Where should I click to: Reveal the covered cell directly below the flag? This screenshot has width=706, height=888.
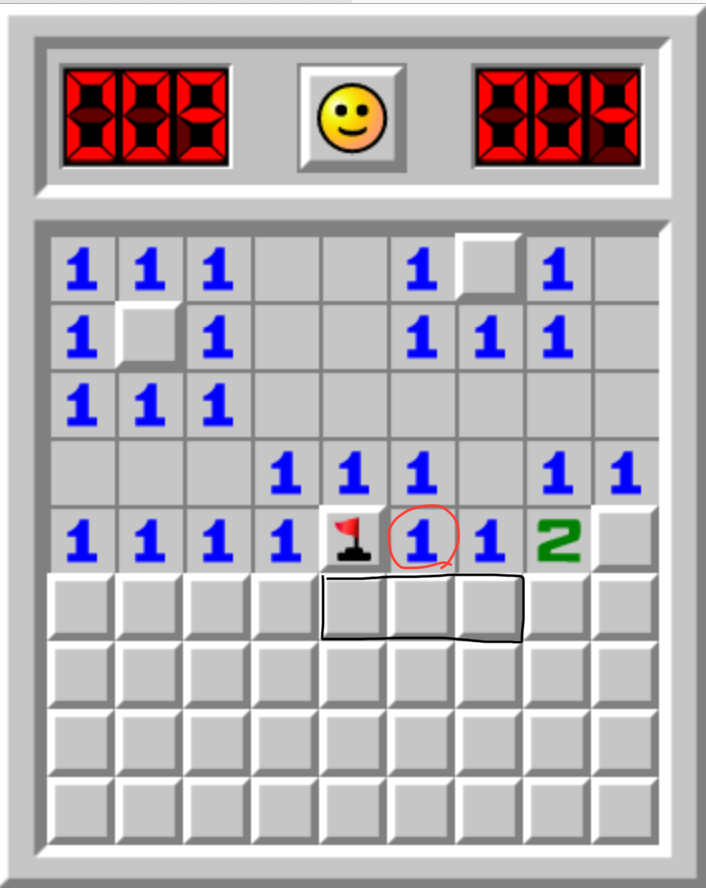(x=353, y=607)
